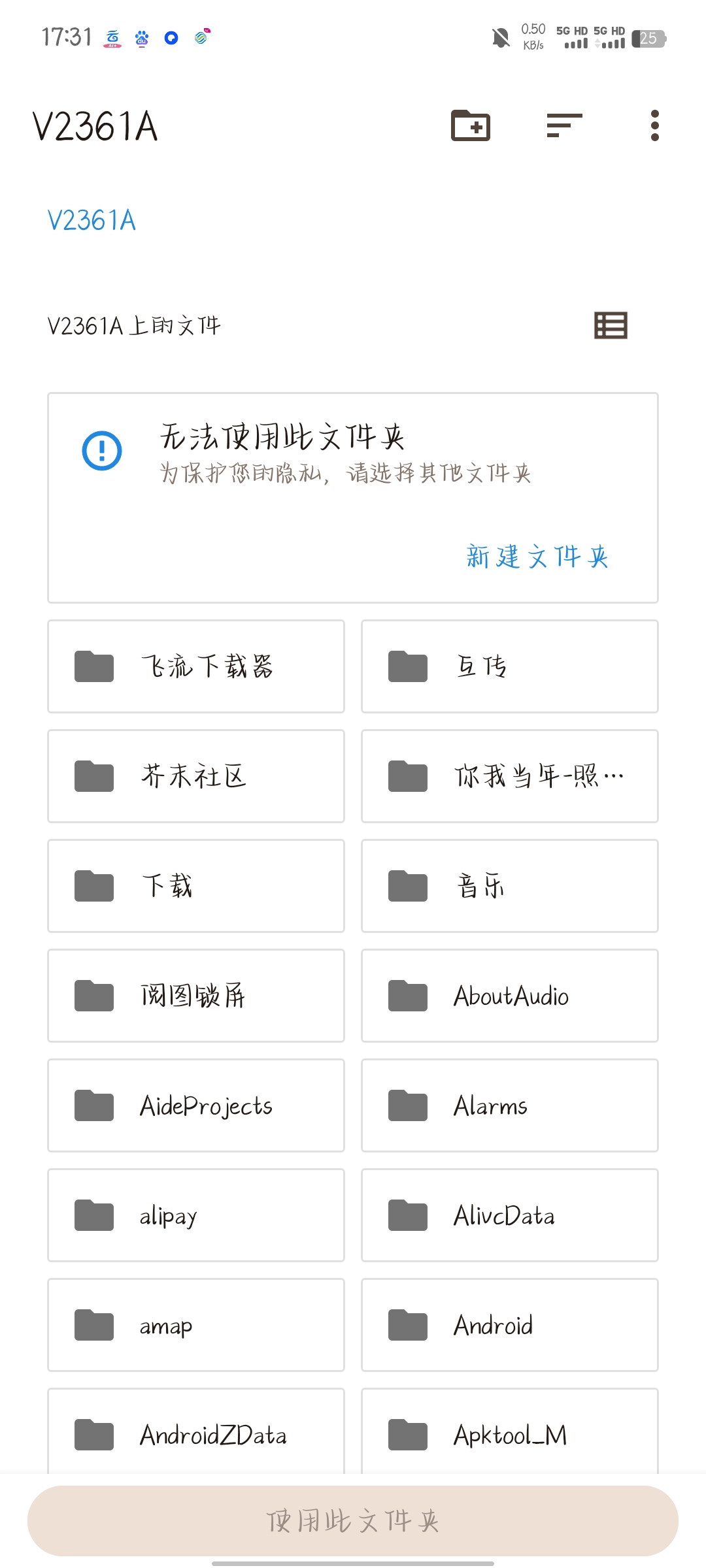706x1568 pixels.
Task: Open the 音乐 folder
Action: click(x=510, y=886)
